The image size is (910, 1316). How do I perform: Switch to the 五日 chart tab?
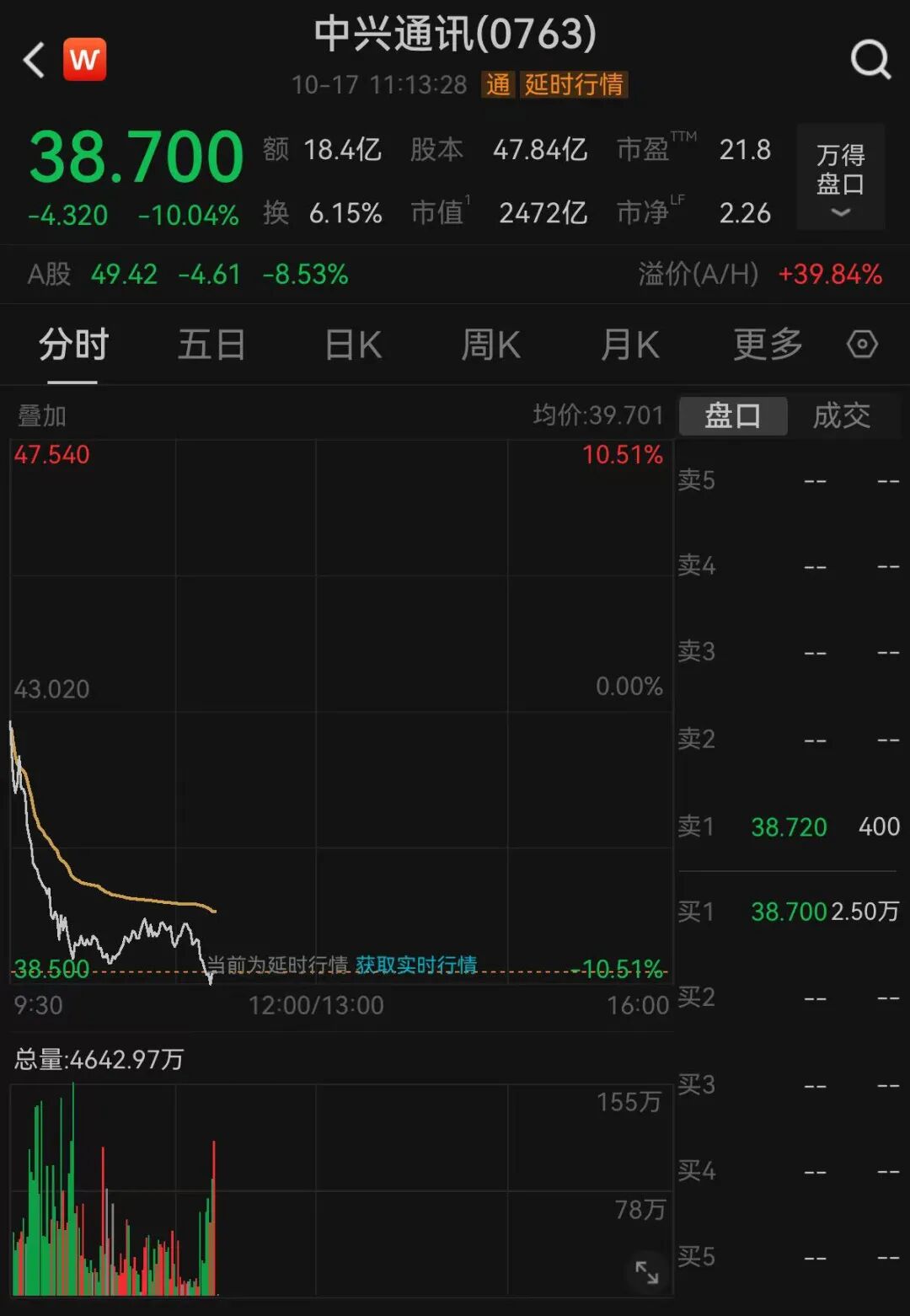click(x=211, y=345)
